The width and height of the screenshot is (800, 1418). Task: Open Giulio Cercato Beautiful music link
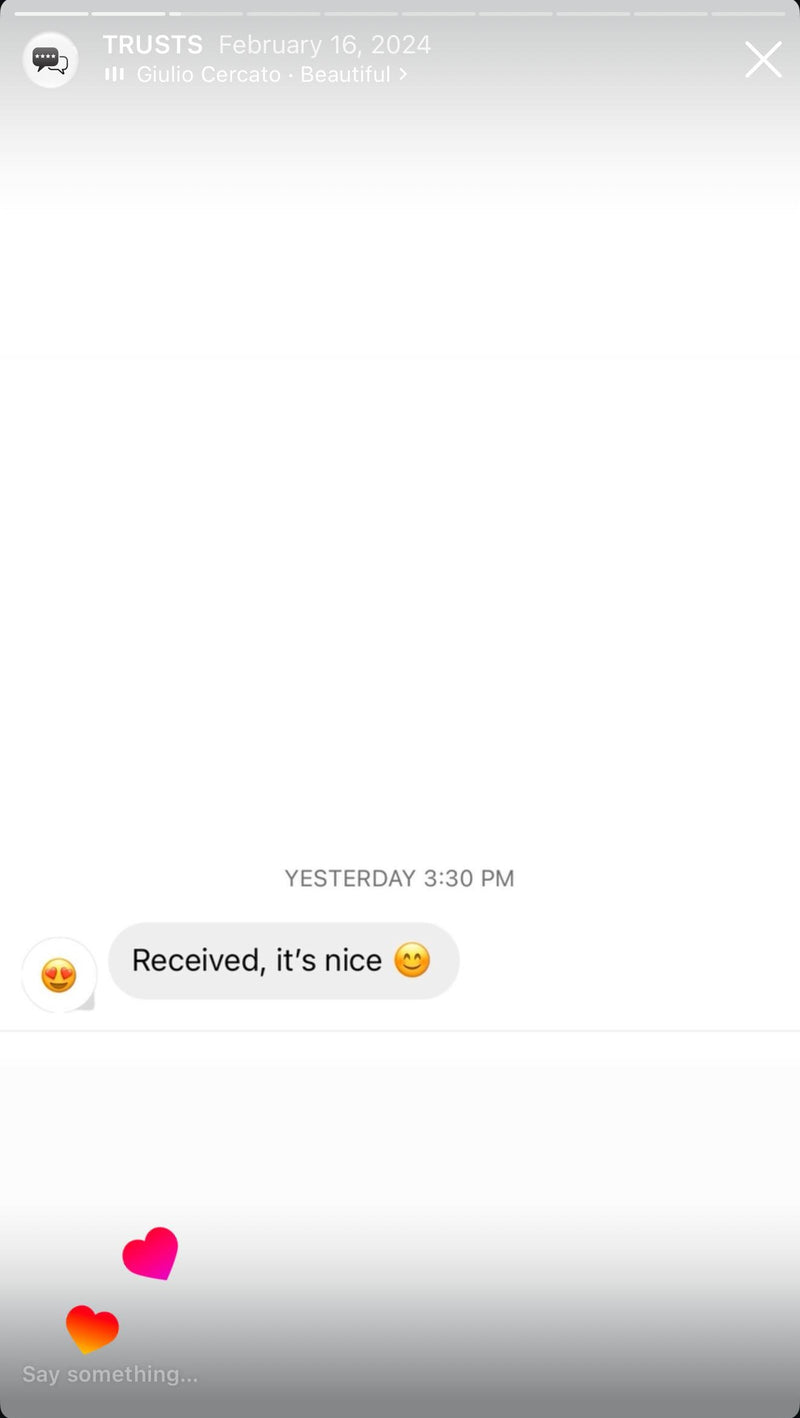tap(264, 75)
